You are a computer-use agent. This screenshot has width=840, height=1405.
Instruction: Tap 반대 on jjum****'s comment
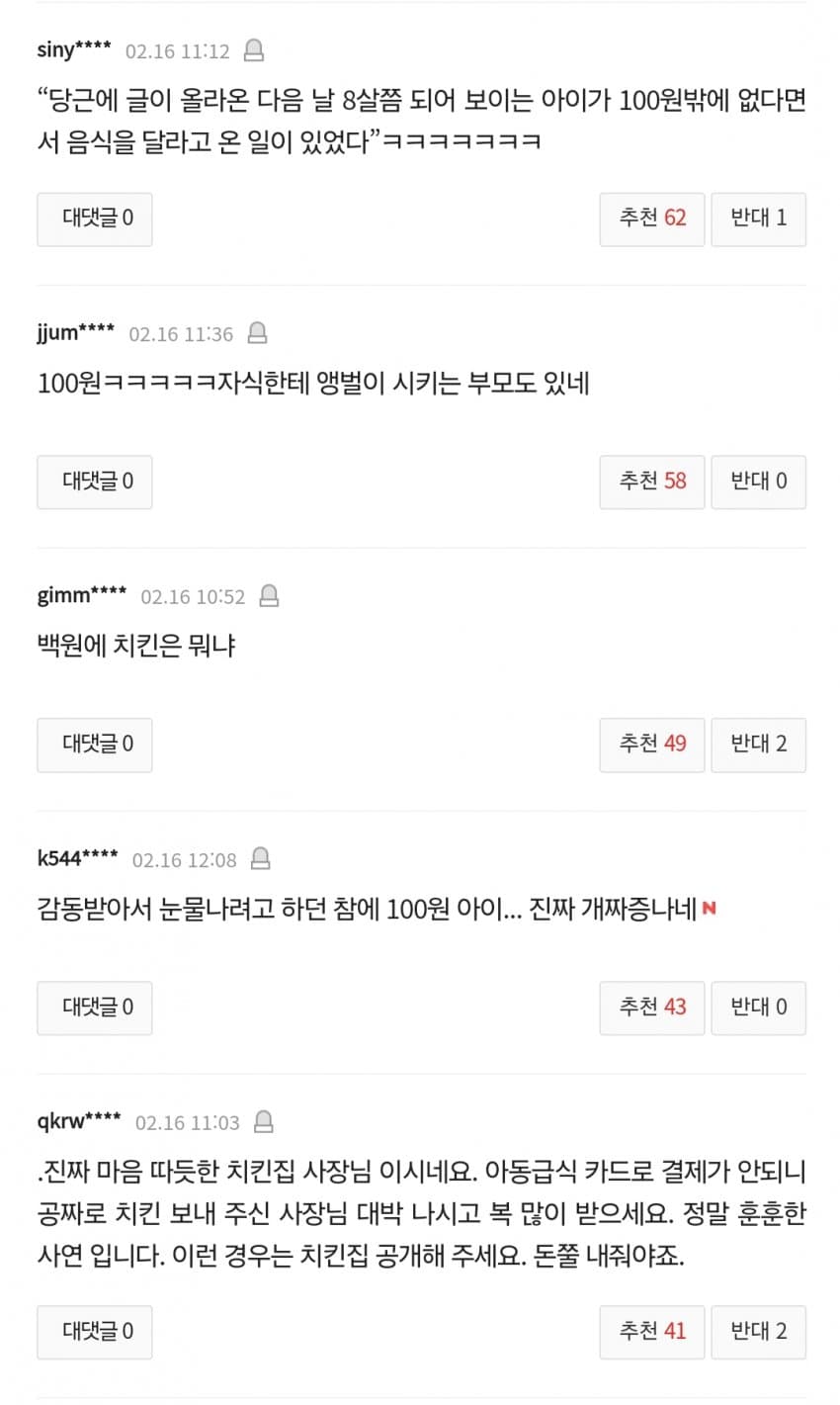click(758, 482)
